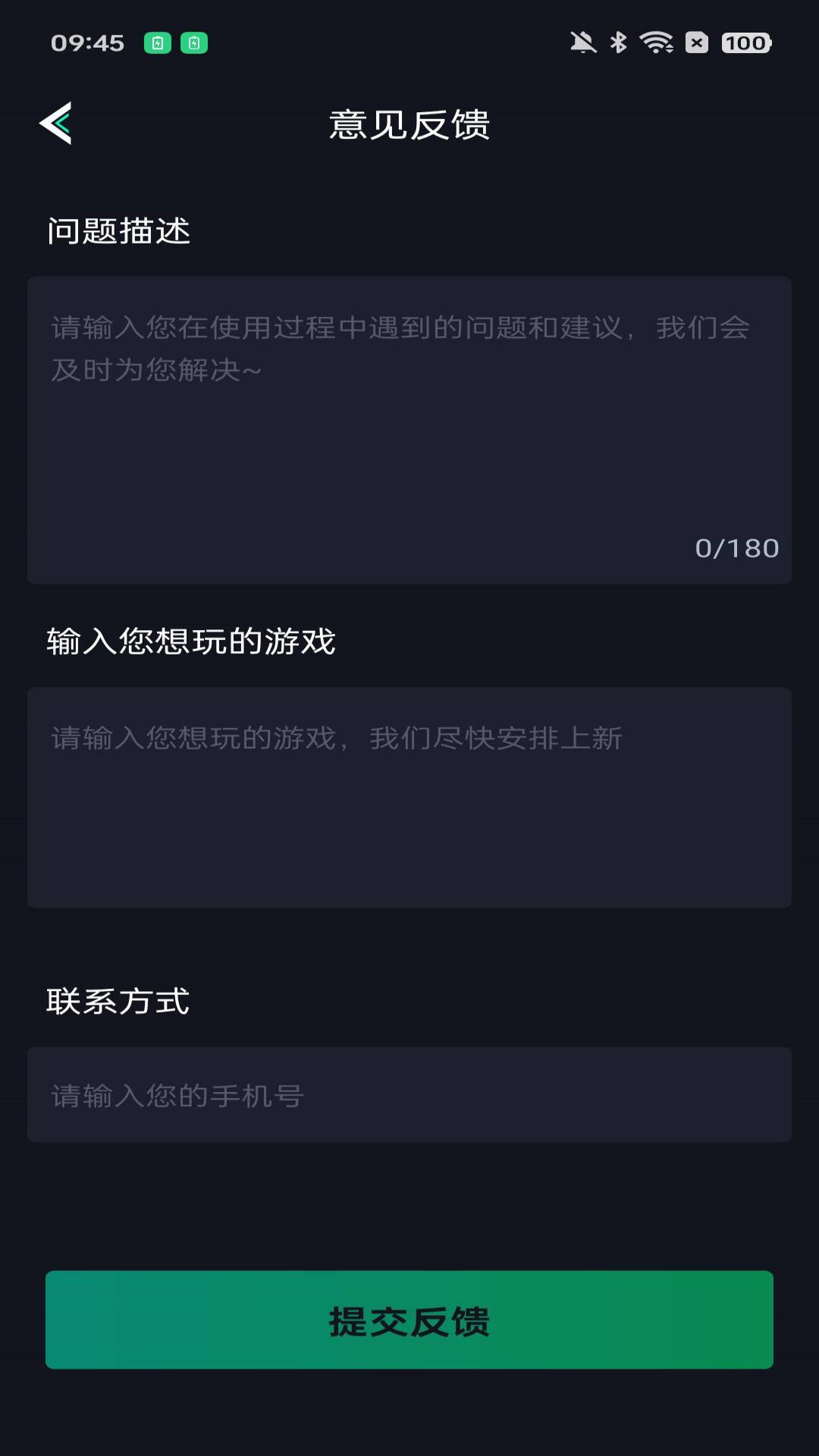Image resolution: width=819 pixels, height=1456 pixels.
Task: Select the desired game input box
Action: click(409, 796)
